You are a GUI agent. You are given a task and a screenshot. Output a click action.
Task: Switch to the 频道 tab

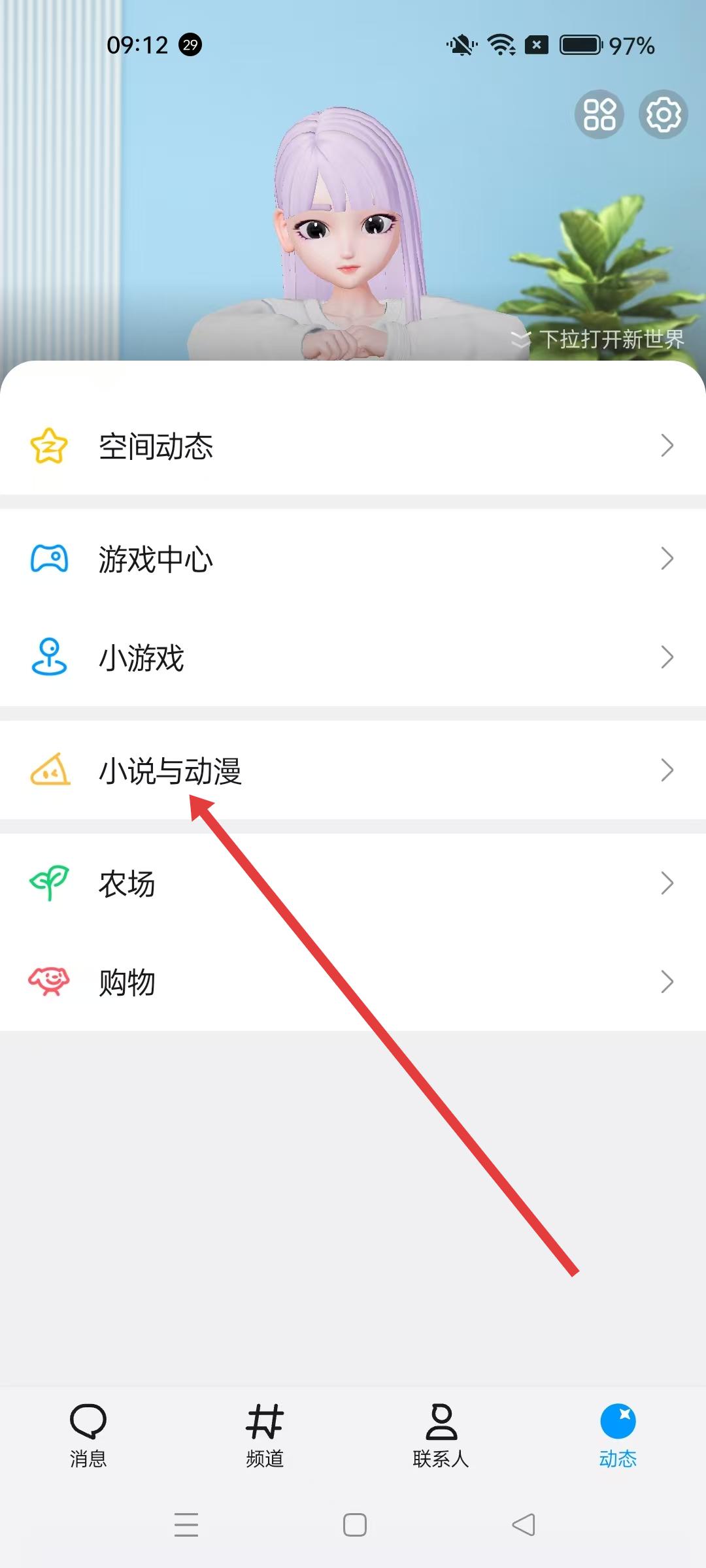(x=265, y=1435)
